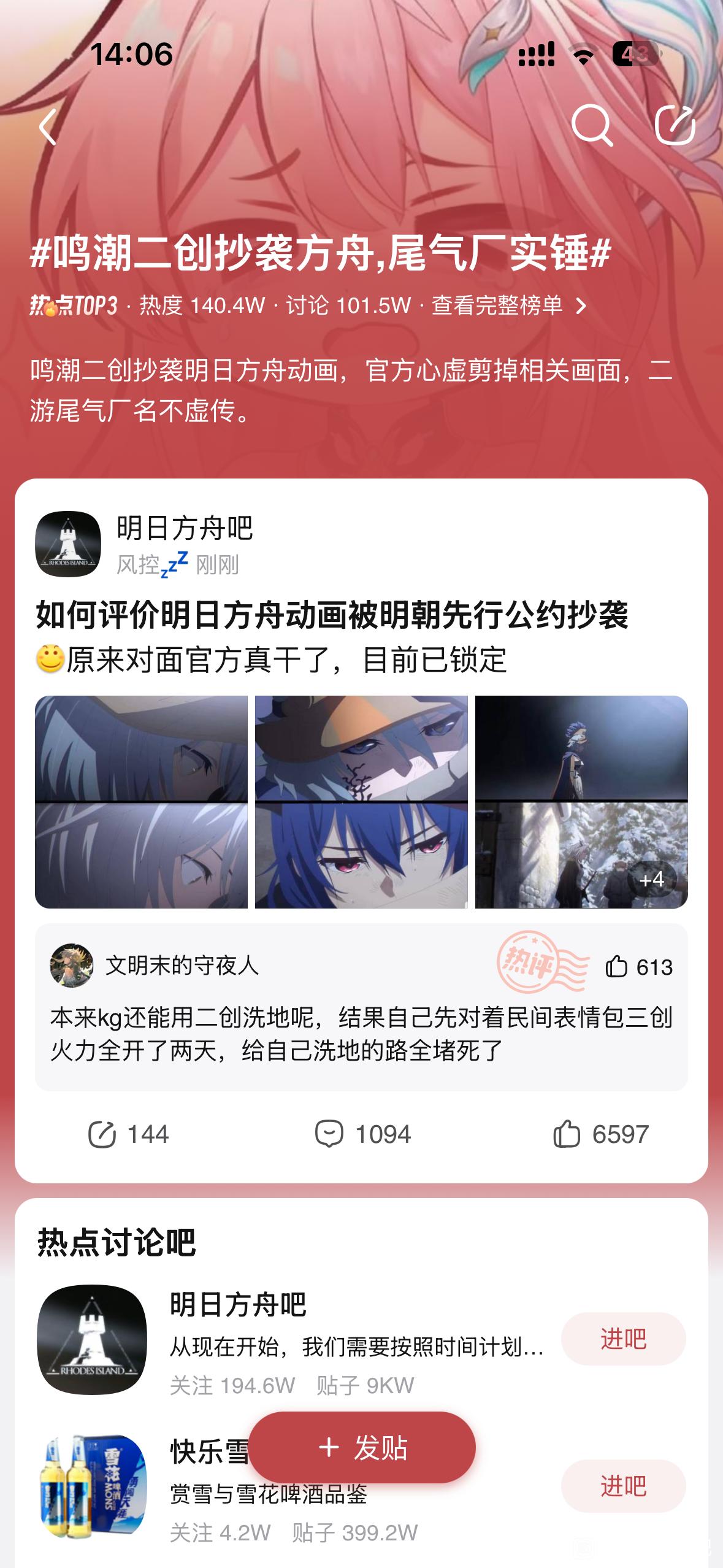Screen dimensions: 723x1568
Task: Tap the share icon in top bar
Action: tap(675, 125)
